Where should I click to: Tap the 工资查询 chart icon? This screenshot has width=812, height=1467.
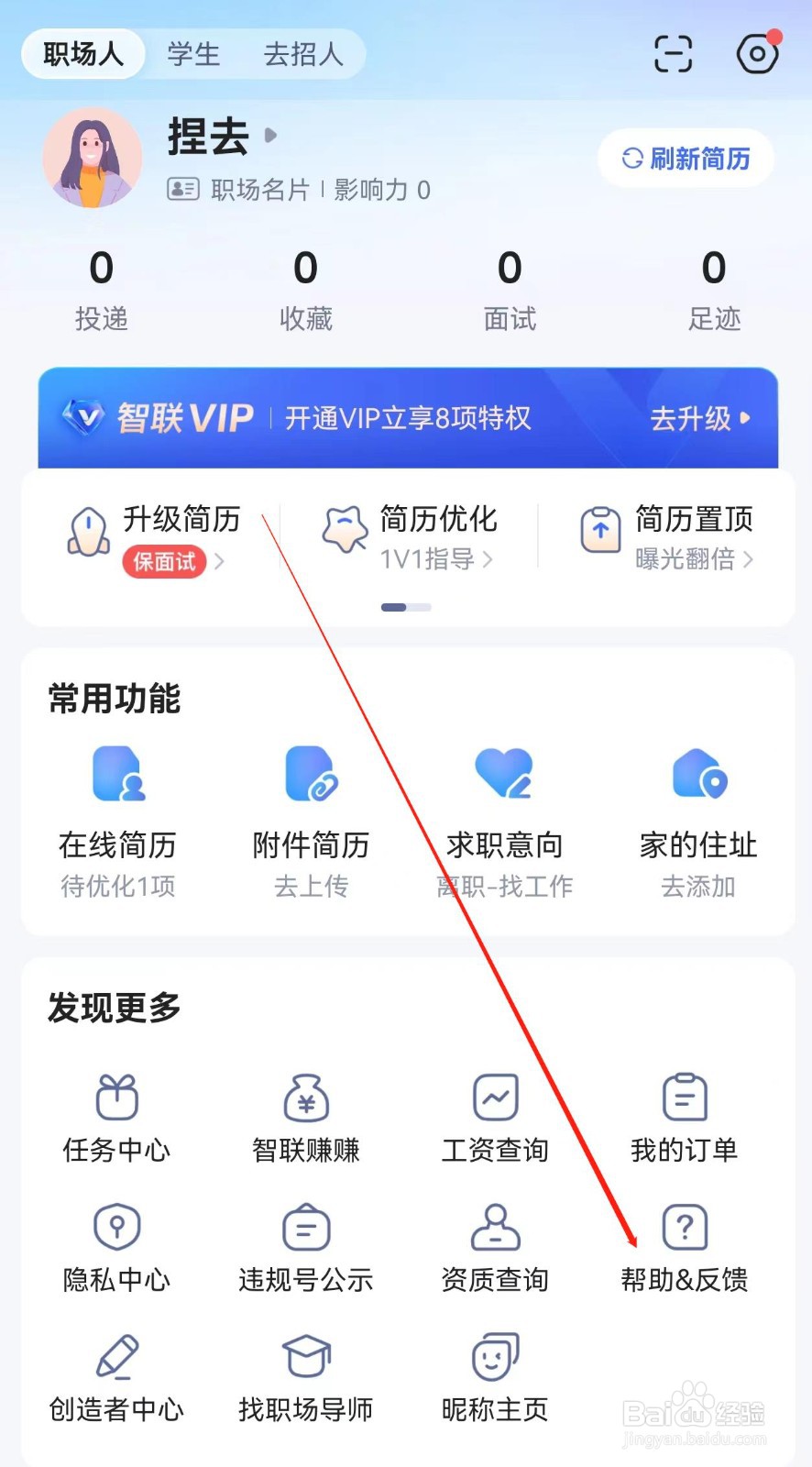[495, 1097]
